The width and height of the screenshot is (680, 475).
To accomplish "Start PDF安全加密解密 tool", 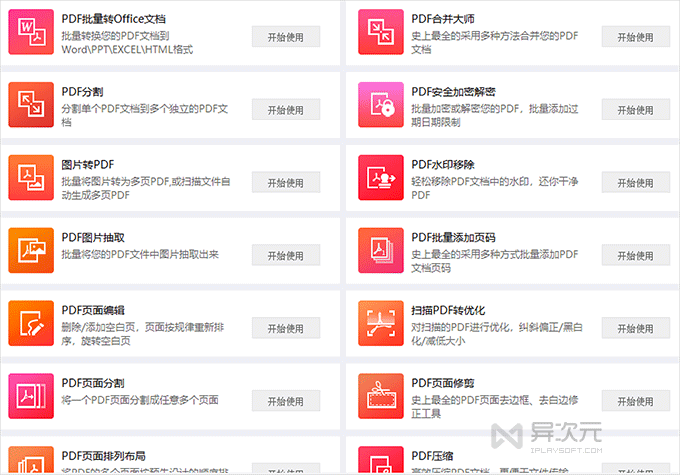I will [635, 110].
